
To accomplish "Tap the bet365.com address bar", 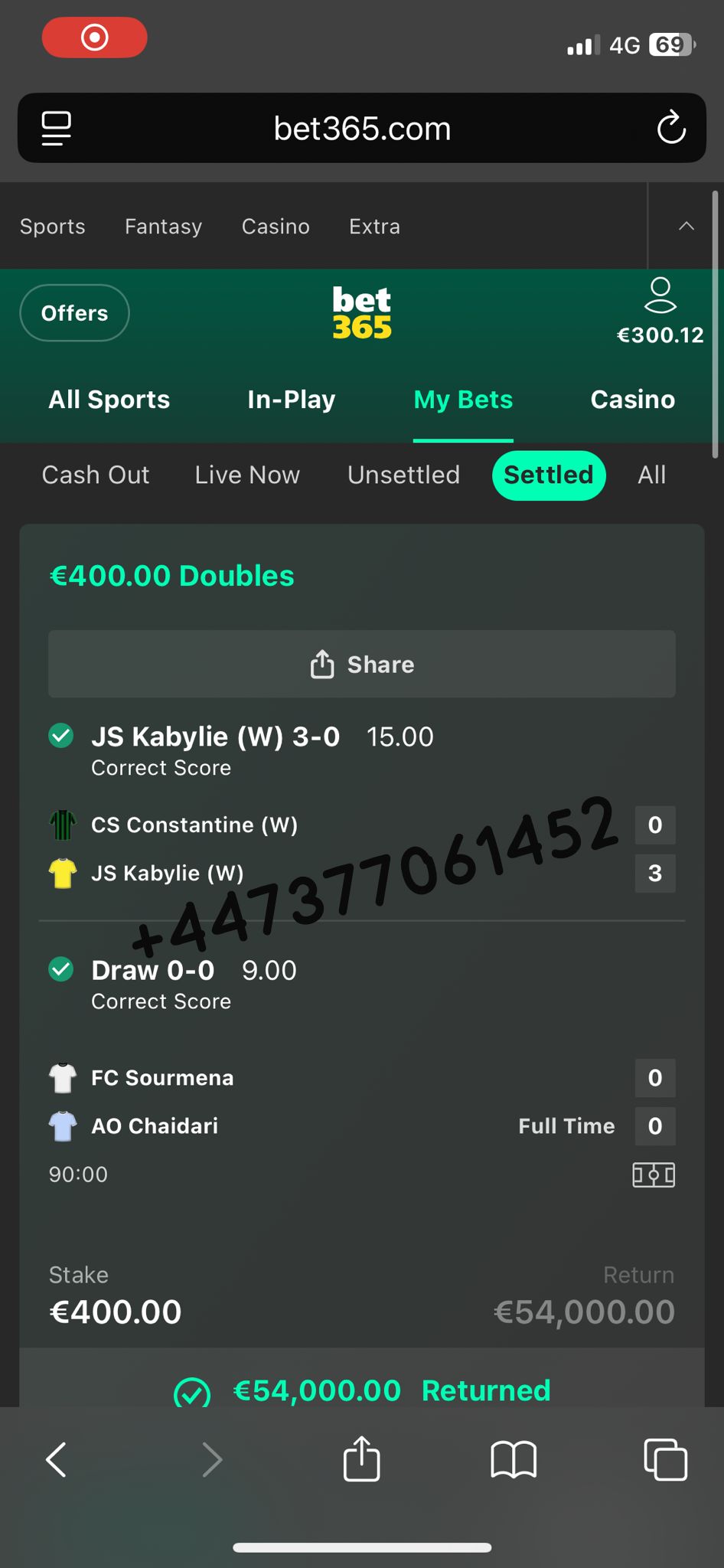I will click(x=362, y=129).
